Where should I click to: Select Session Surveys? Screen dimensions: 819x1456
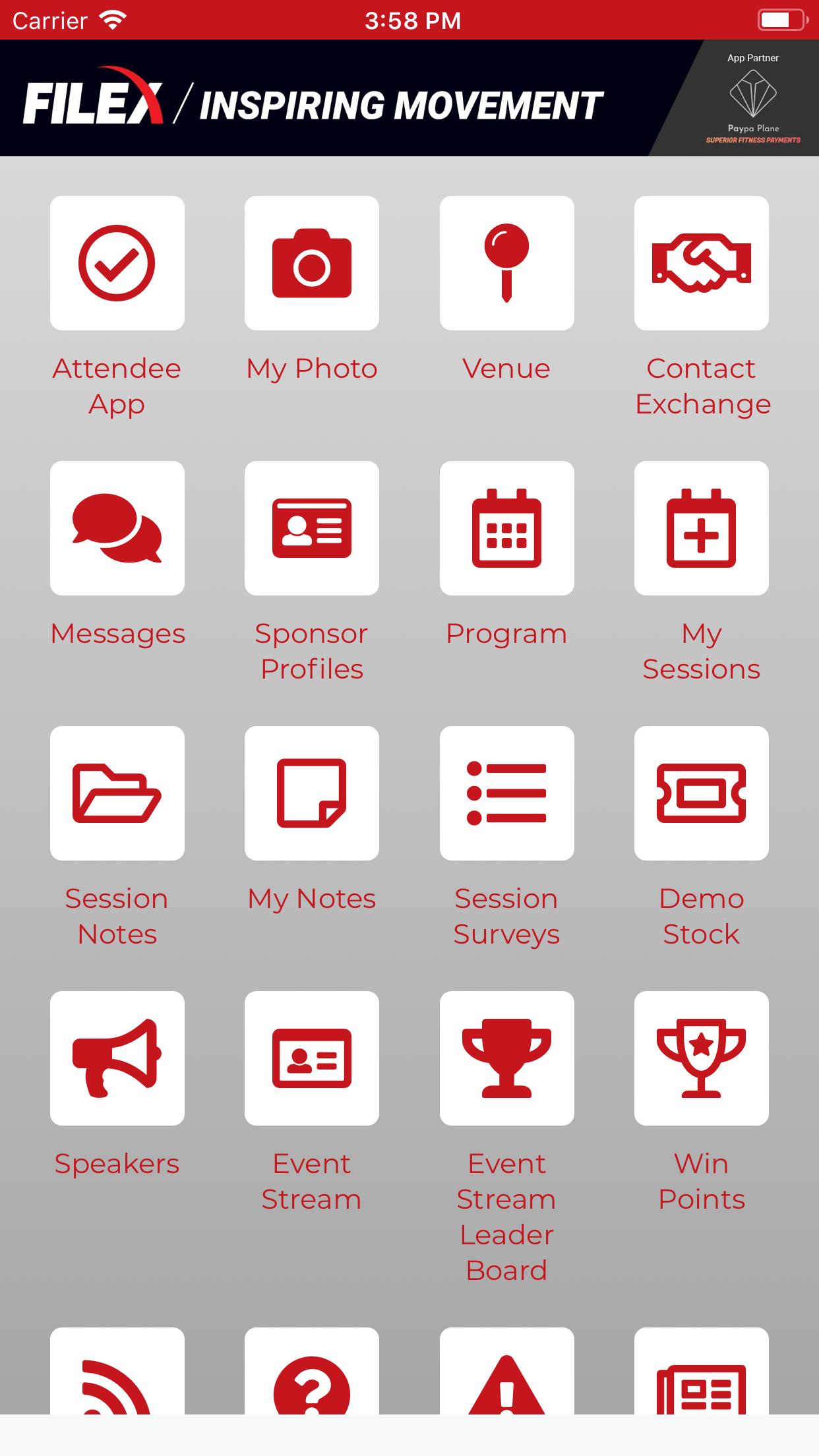506,793
